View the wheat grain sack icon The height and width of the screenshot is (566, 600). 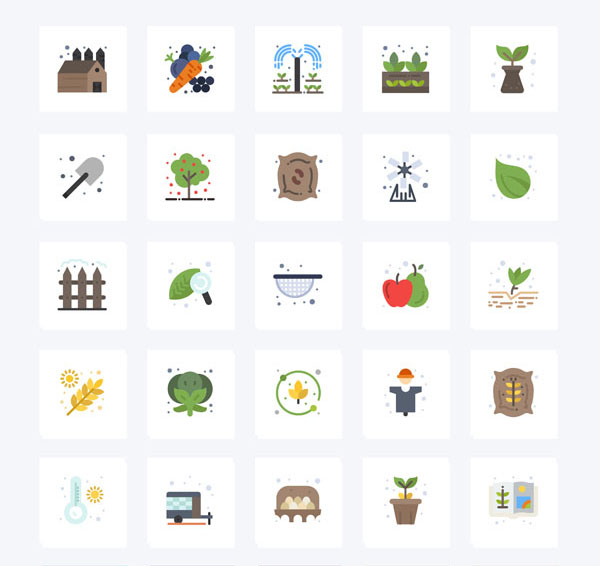click(x=514, y=393)
